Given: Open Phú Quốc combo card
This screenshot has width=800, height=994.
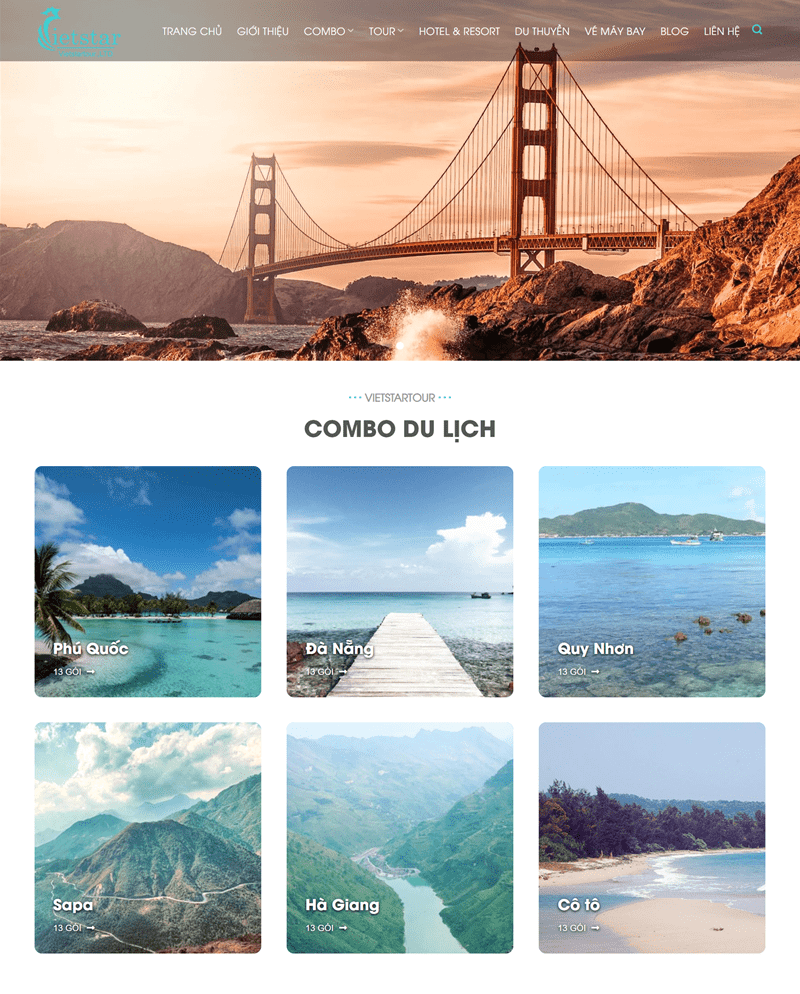Looking at the screenshot, I should tap(148, 581).
